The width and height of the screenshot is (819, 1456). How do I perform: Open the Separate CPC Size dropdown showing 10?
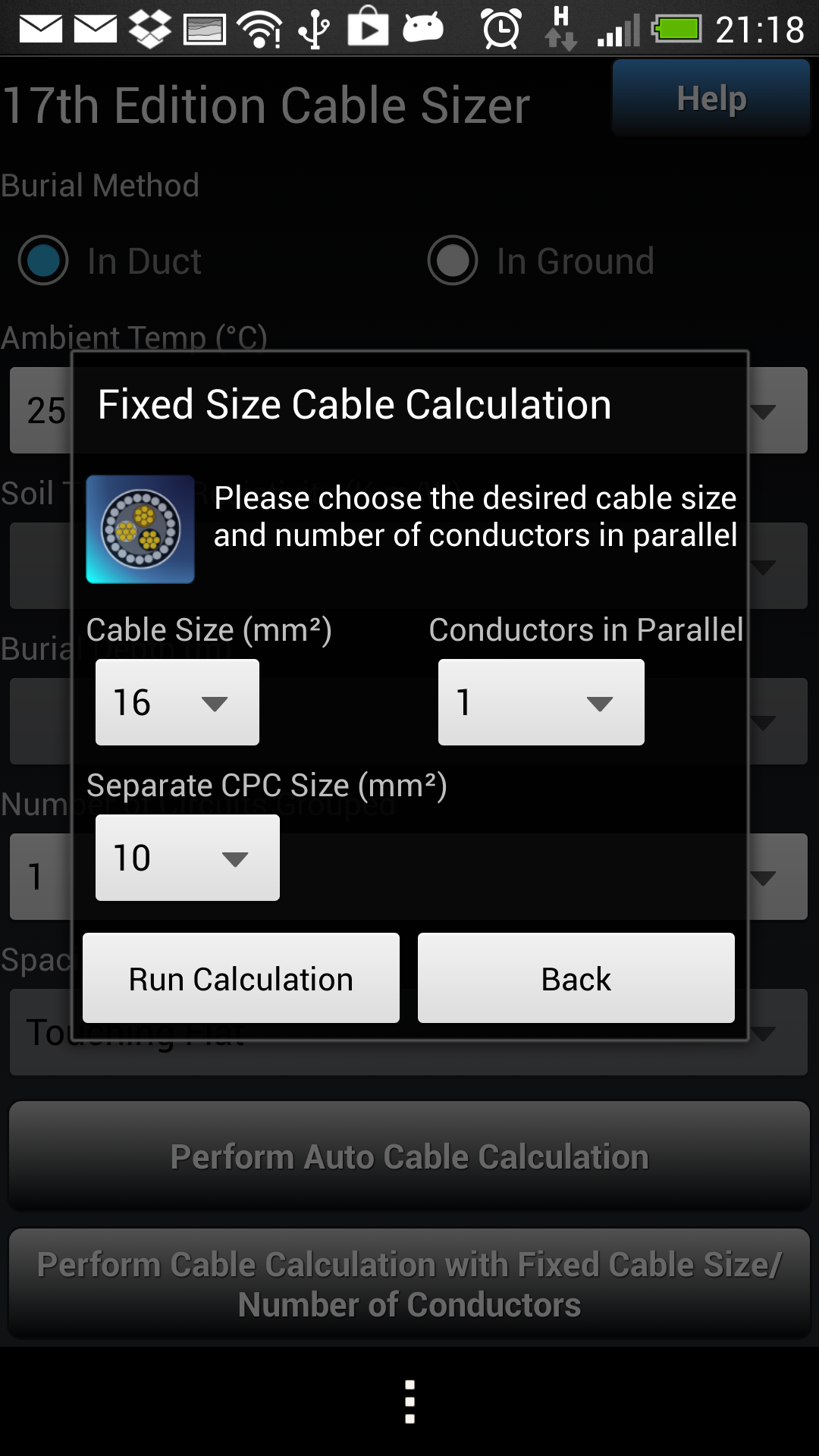pos(187,858)
